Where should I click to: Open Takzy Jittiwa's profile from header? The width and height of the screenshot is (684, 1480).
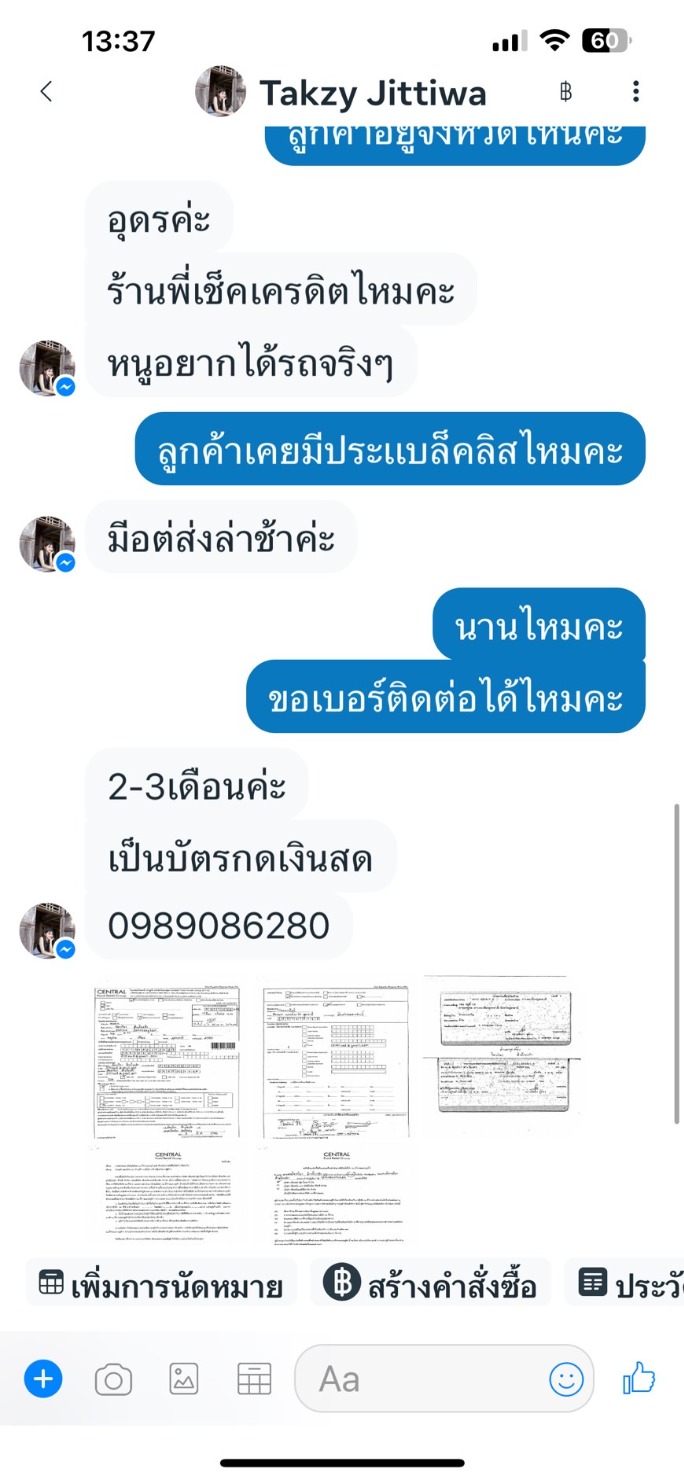[x=340, y=93]
